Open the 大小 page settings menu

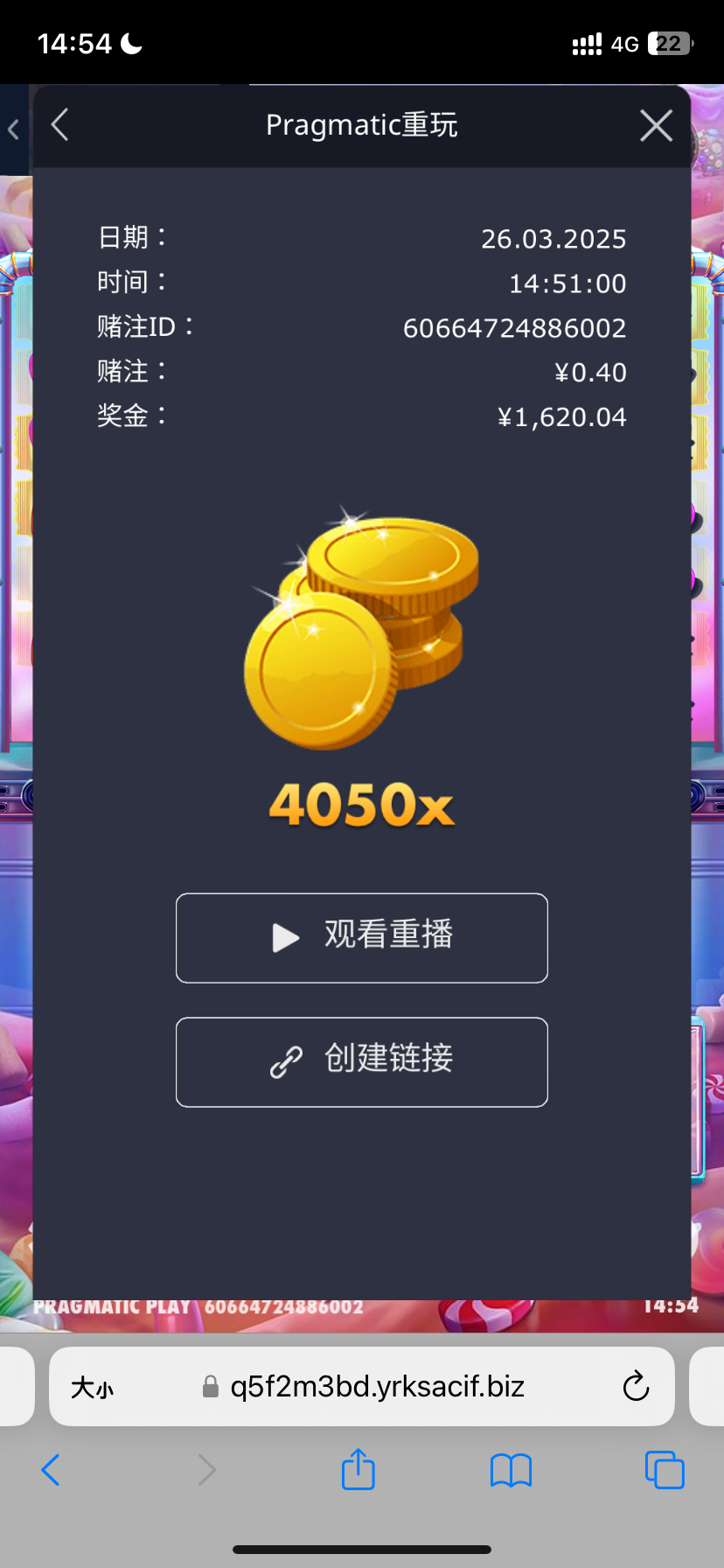(x=93, y=1387)
